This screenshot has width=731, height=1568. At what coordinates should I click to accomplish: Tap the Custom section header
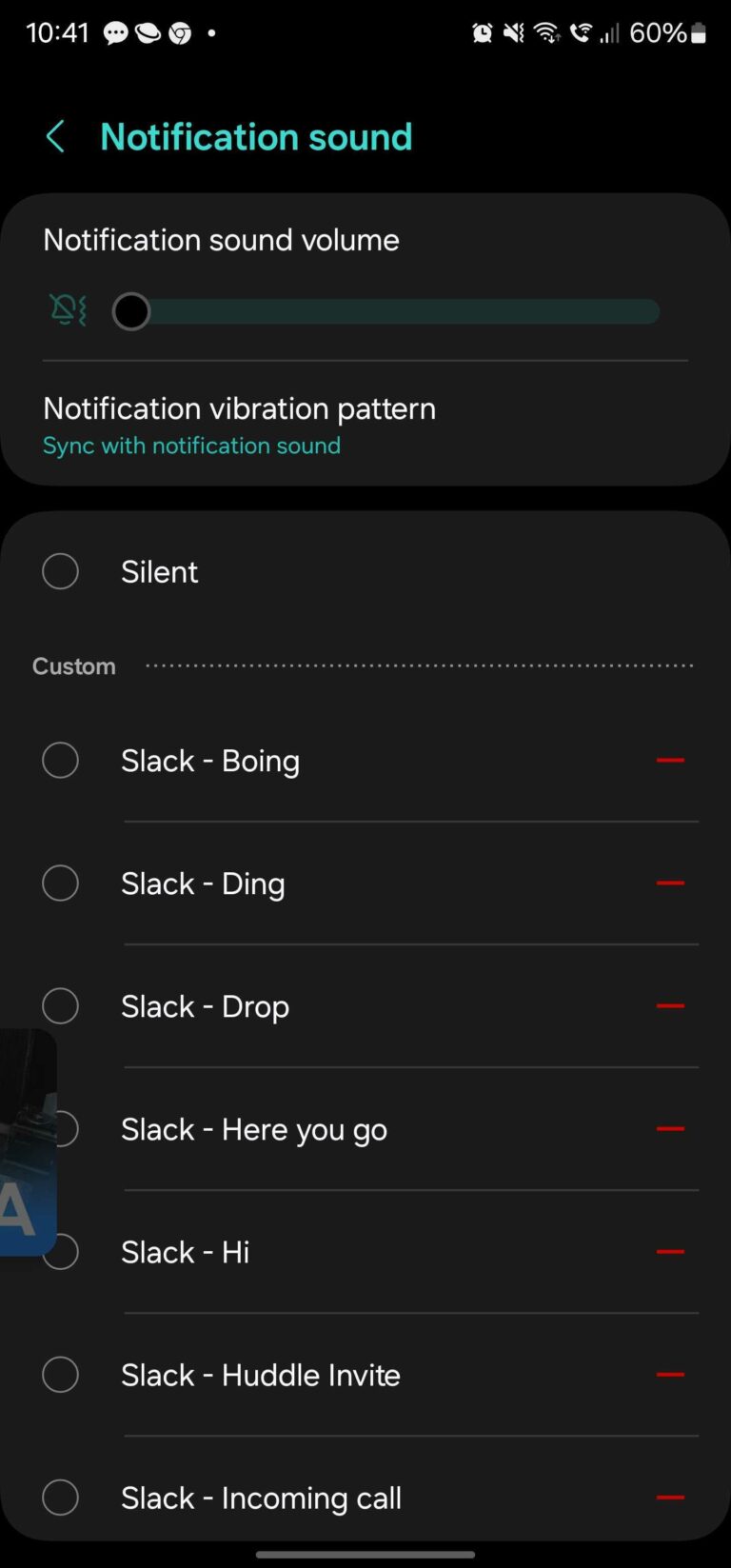click(x=73, y=665)
